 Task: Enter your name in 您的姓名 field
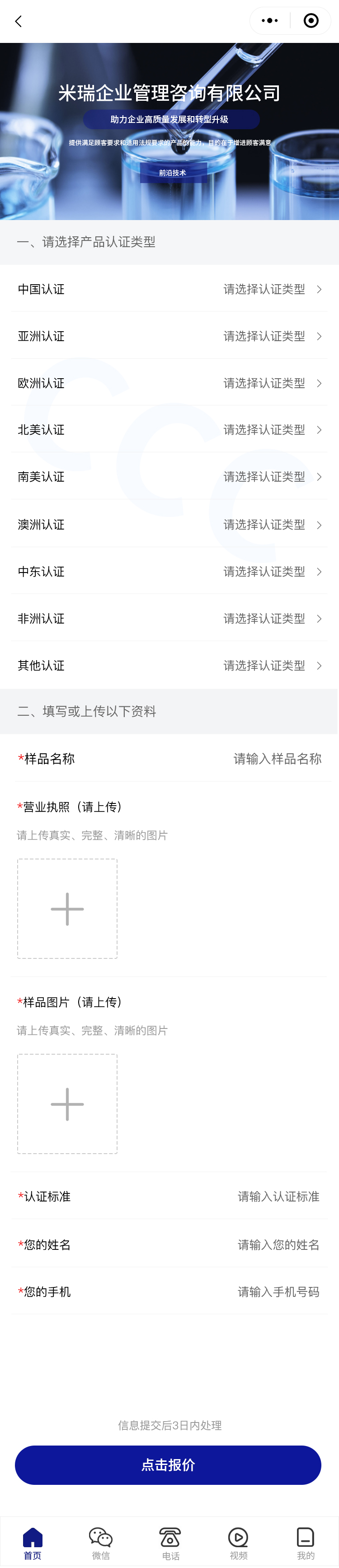[278, 1244]
